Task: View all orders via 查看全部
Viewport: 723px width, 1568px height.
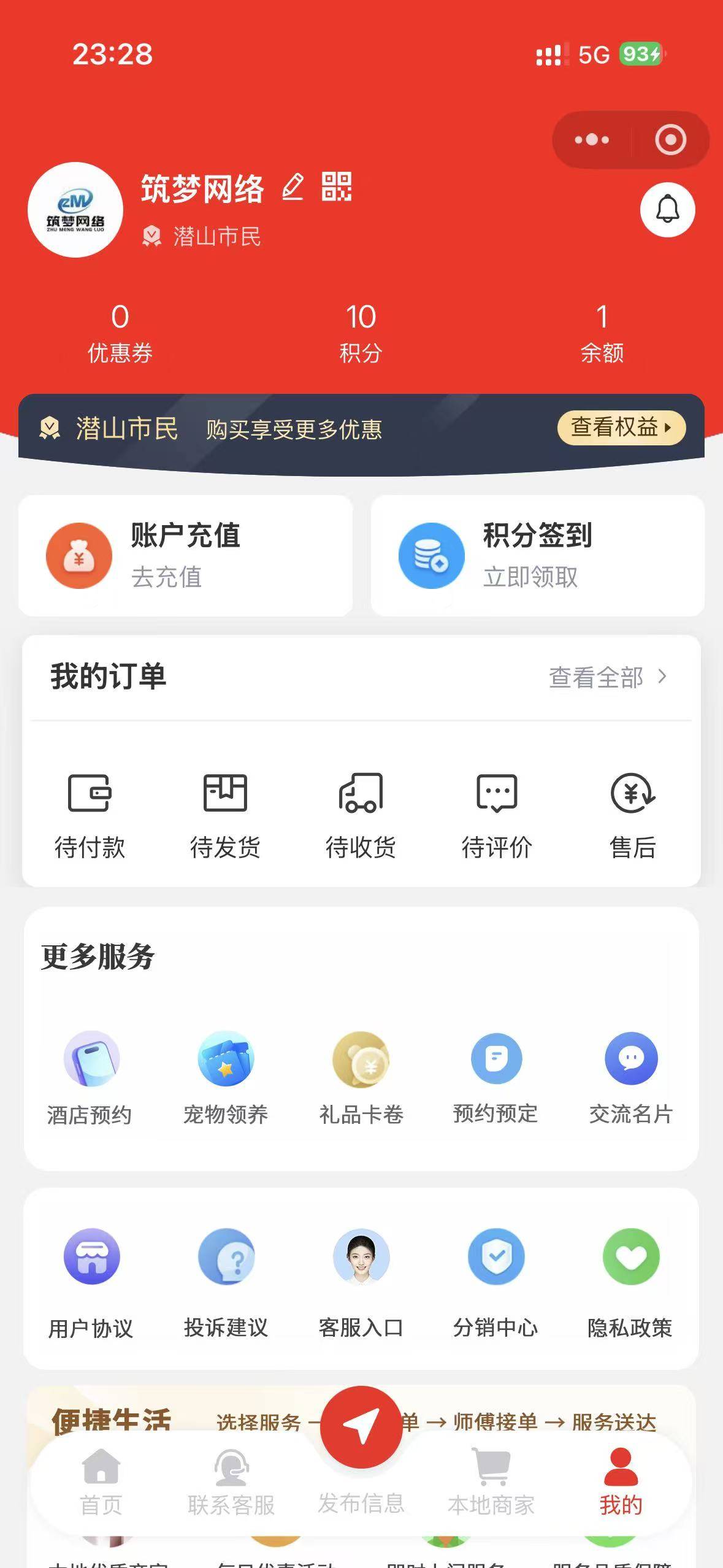Action: point(606,677)
